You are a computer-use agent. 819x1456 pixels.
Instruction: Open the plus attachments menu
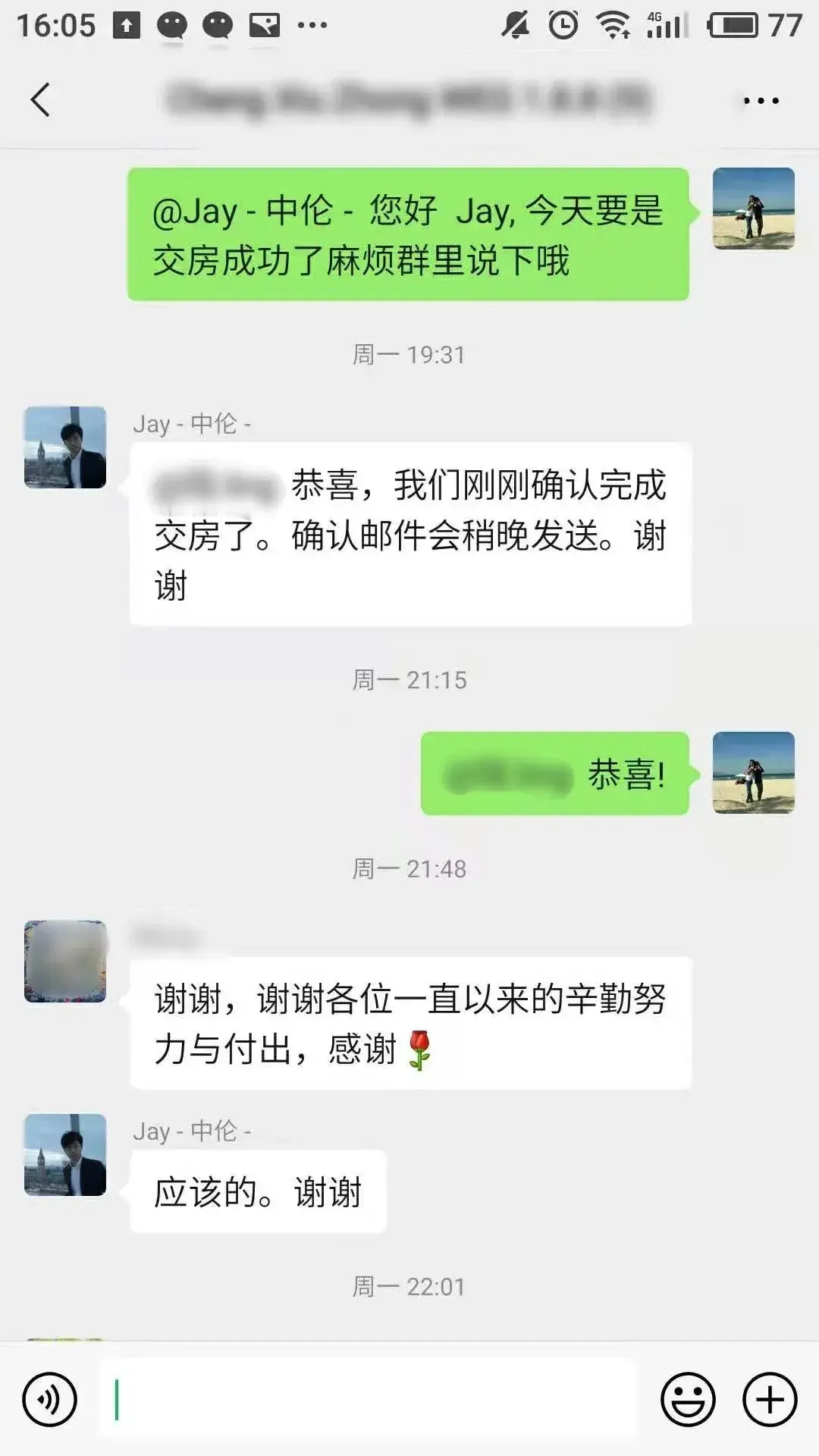tap(770, 1399)
